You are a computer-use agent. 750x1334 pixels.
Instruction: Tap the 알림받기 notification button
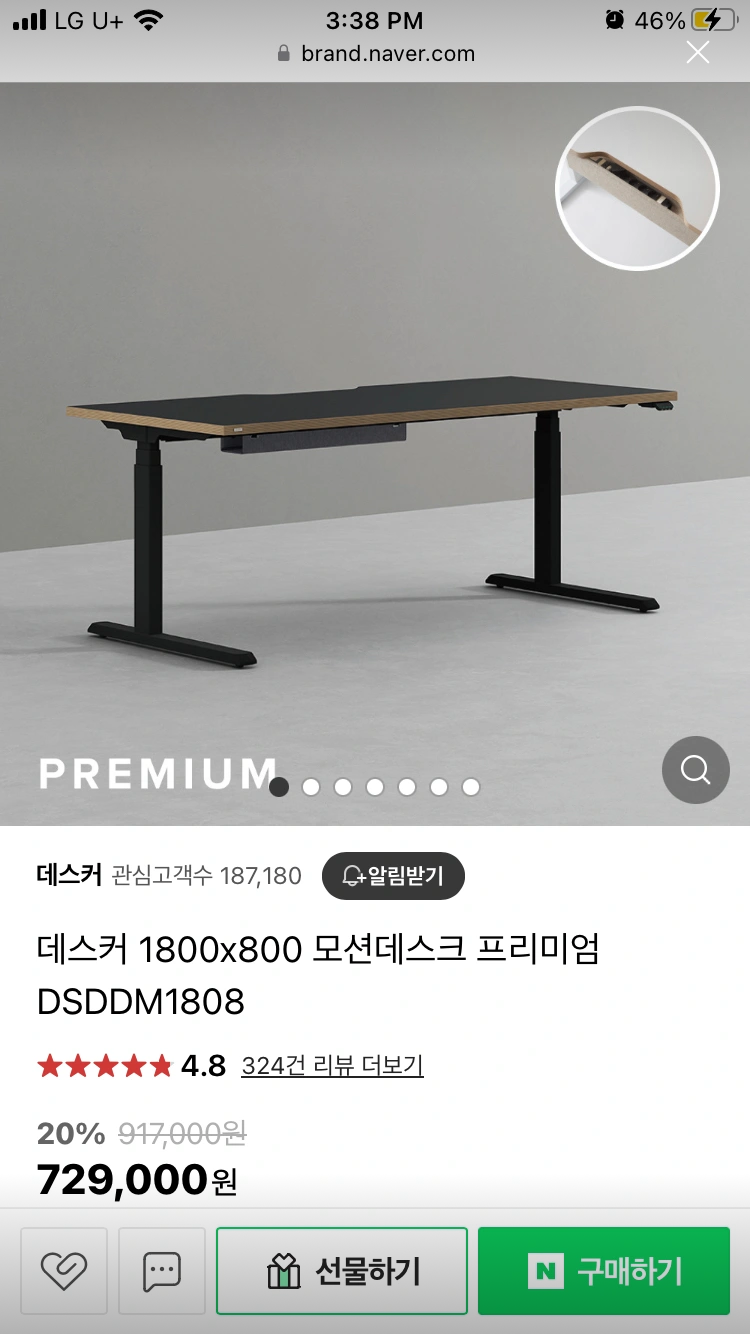pos(393,876)
